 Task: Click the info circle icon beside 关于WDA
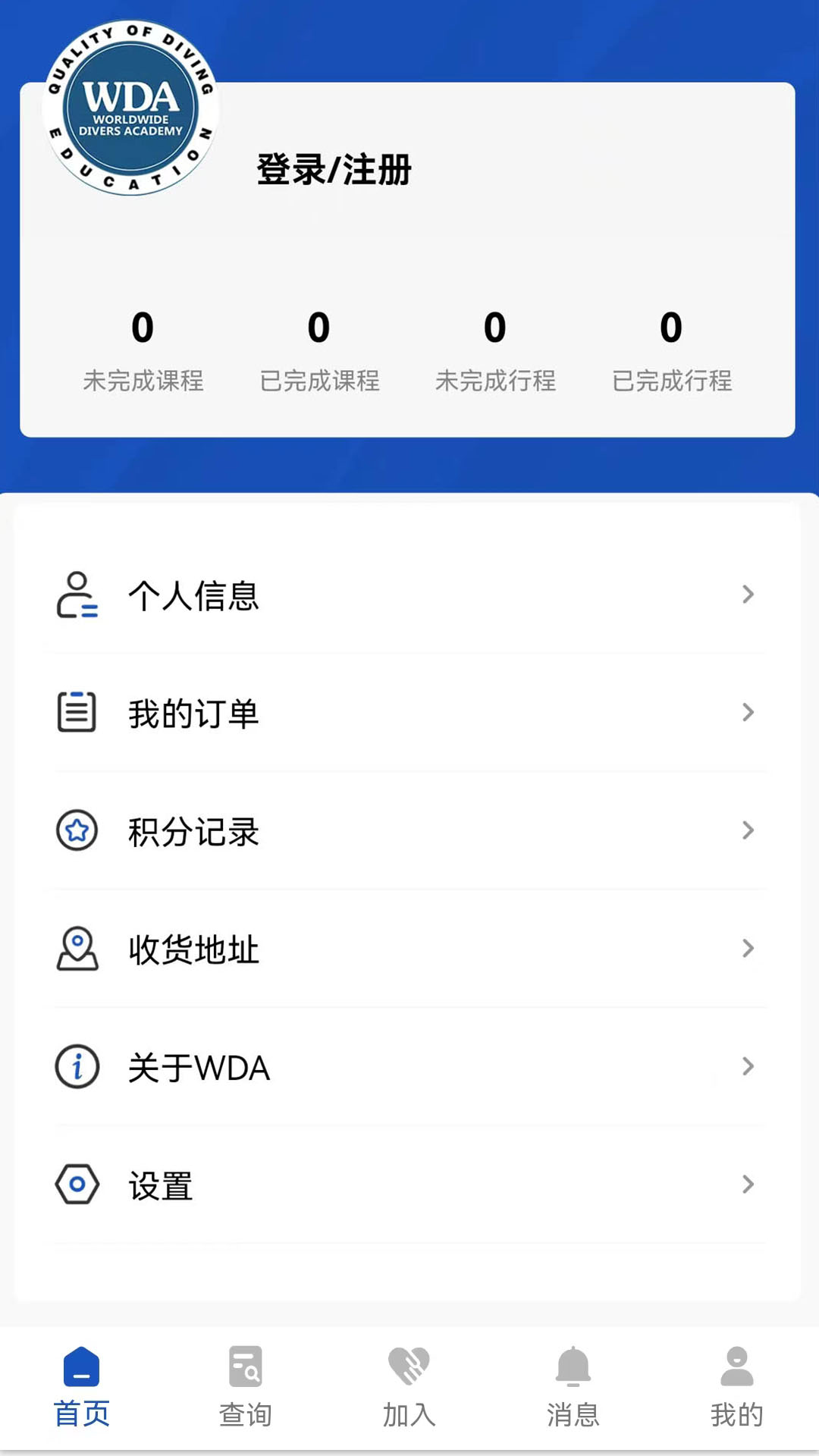click(76, 1068)
